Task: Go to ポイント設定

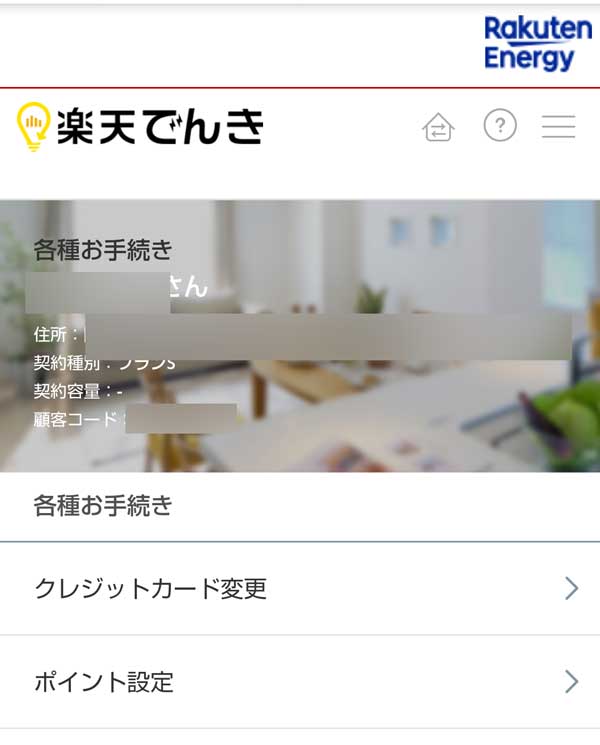Action: click(x=300, y=682)
